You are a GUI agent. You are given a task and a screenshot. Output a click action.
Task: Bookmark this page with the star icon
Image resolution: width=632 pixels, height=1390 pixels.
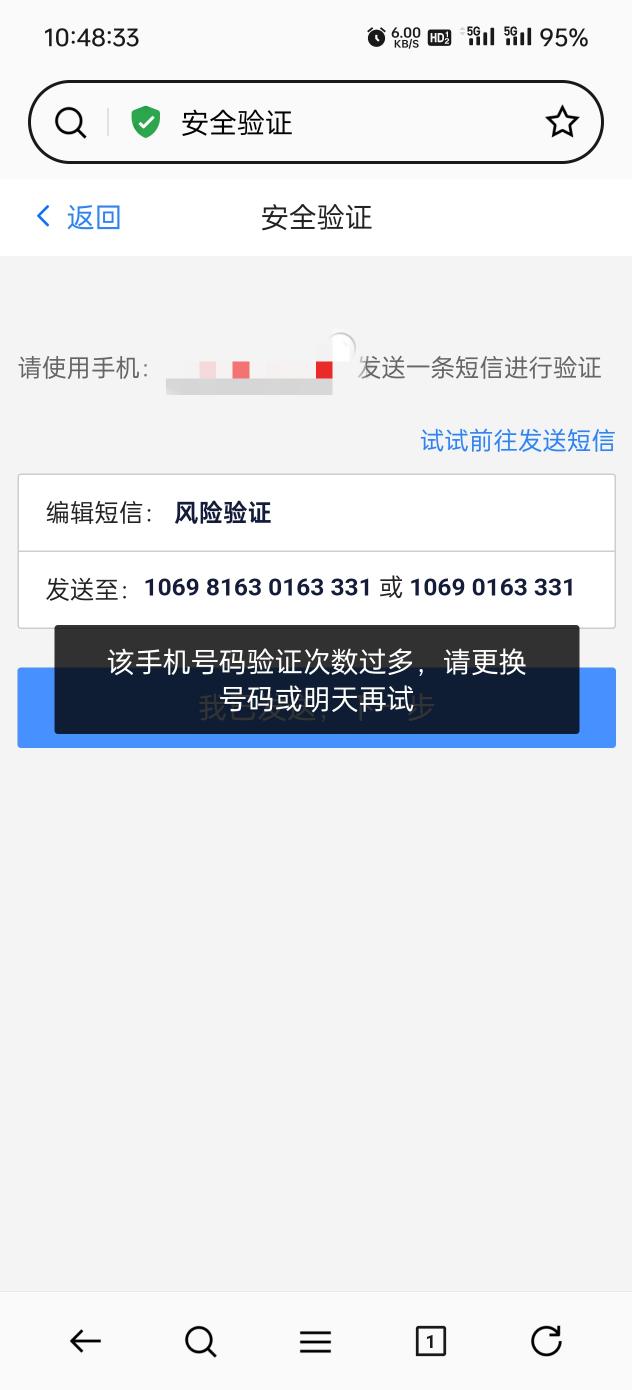(562, 123)
